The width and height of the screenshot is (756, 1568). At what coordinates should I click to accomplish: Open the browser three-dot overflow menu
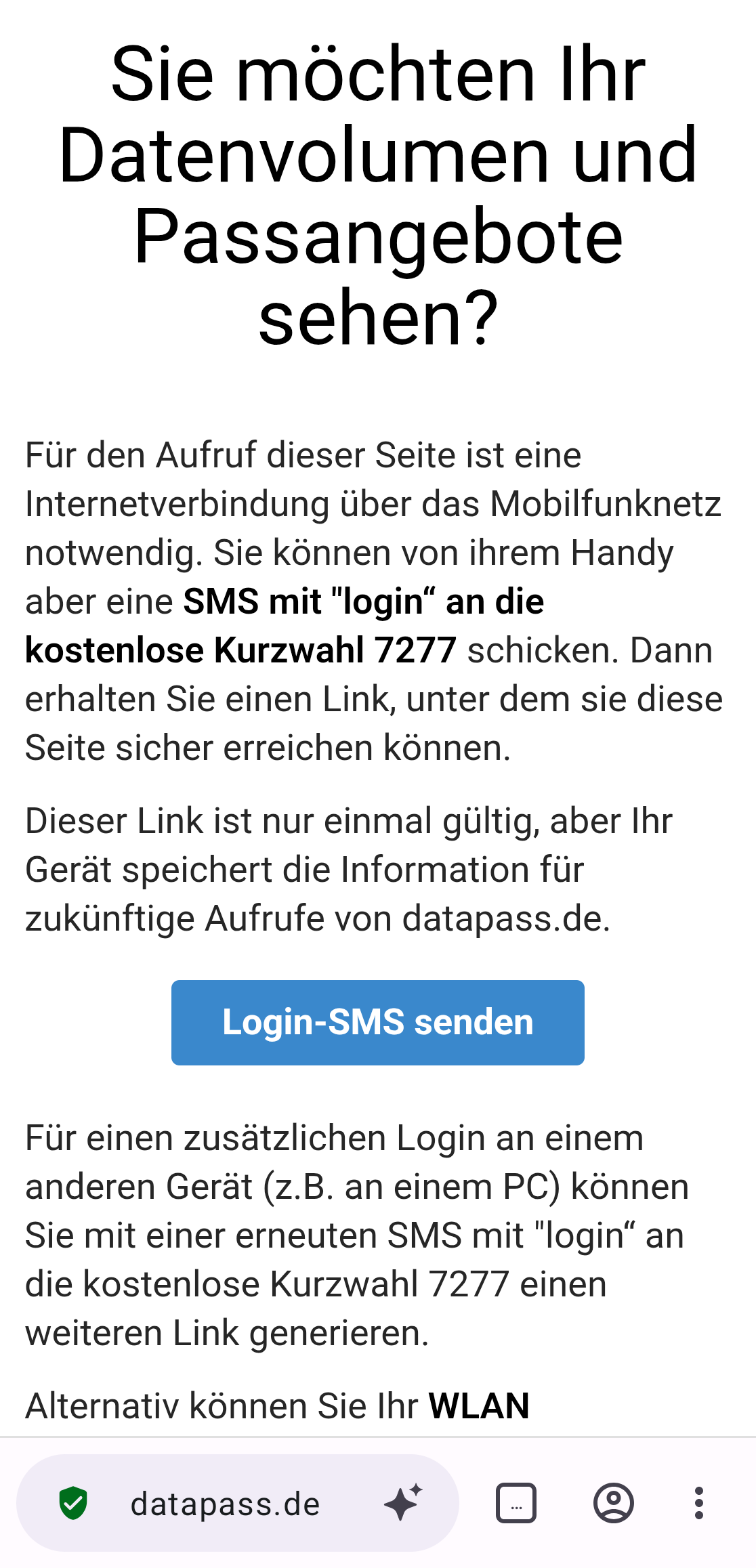coord(699,1503)
